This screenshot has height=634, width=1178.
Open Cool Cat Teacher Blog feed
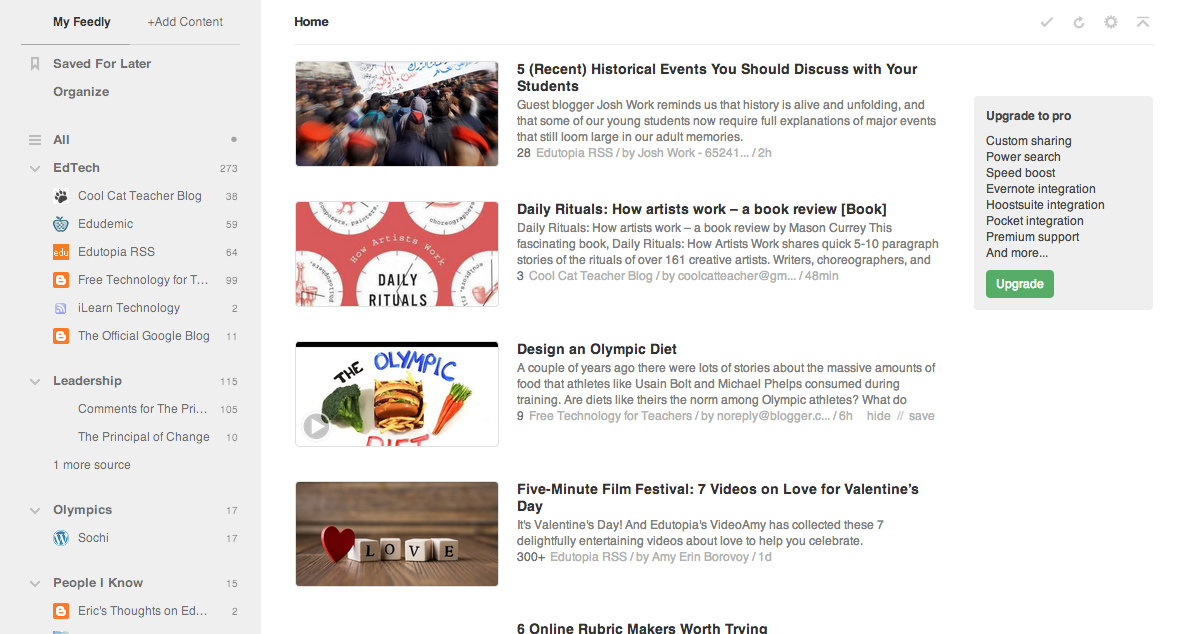click(x=139, y=196)
